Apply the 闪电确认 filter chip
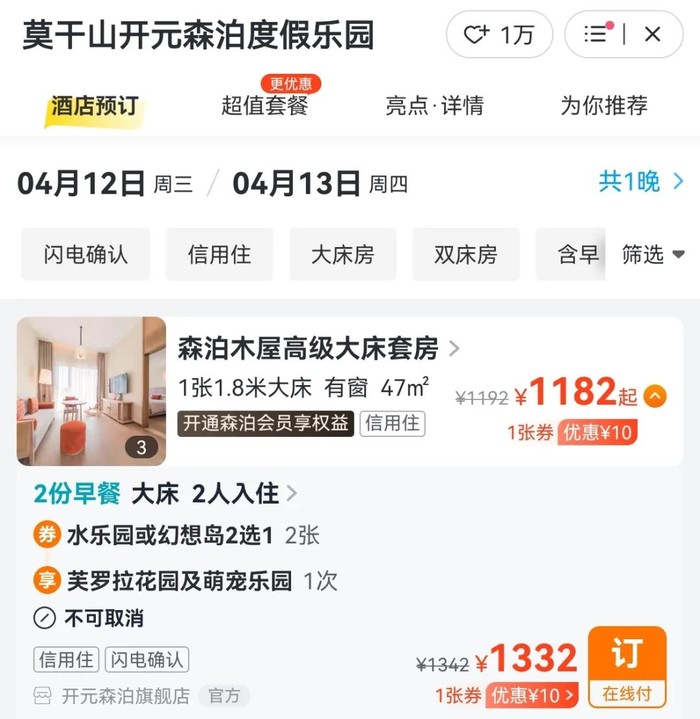 coord(86,255)
